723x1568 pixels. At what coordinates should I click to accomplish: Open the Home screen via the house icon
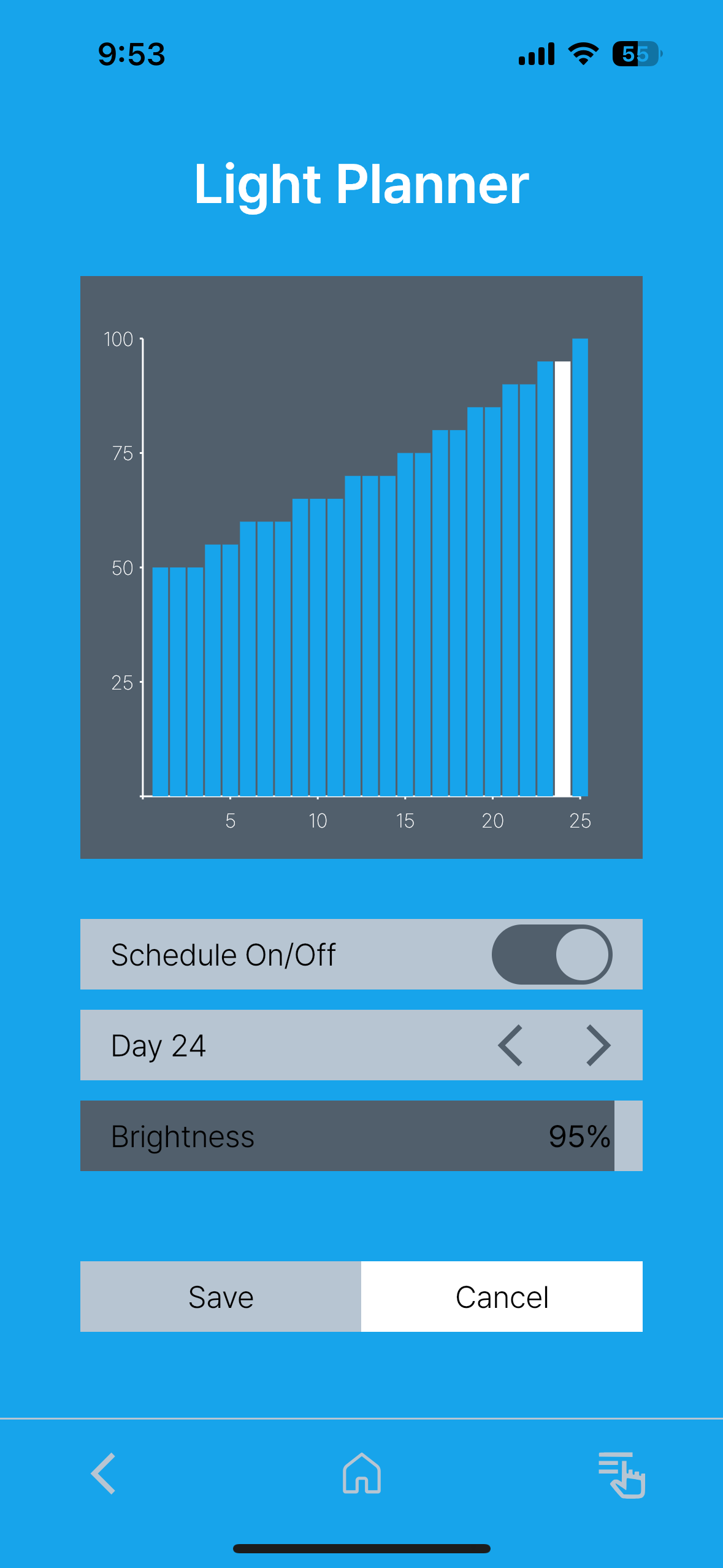pyautogui.click(x=361, y=1472)
